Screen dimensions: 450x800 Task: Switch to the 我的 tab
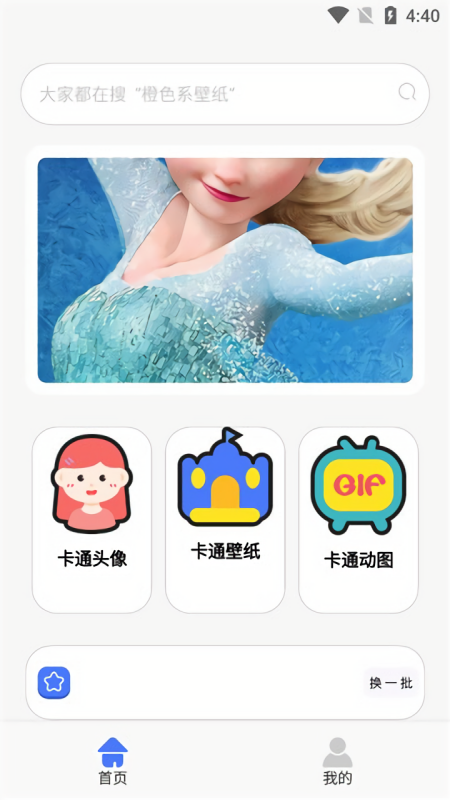click(x=337, y=761)
